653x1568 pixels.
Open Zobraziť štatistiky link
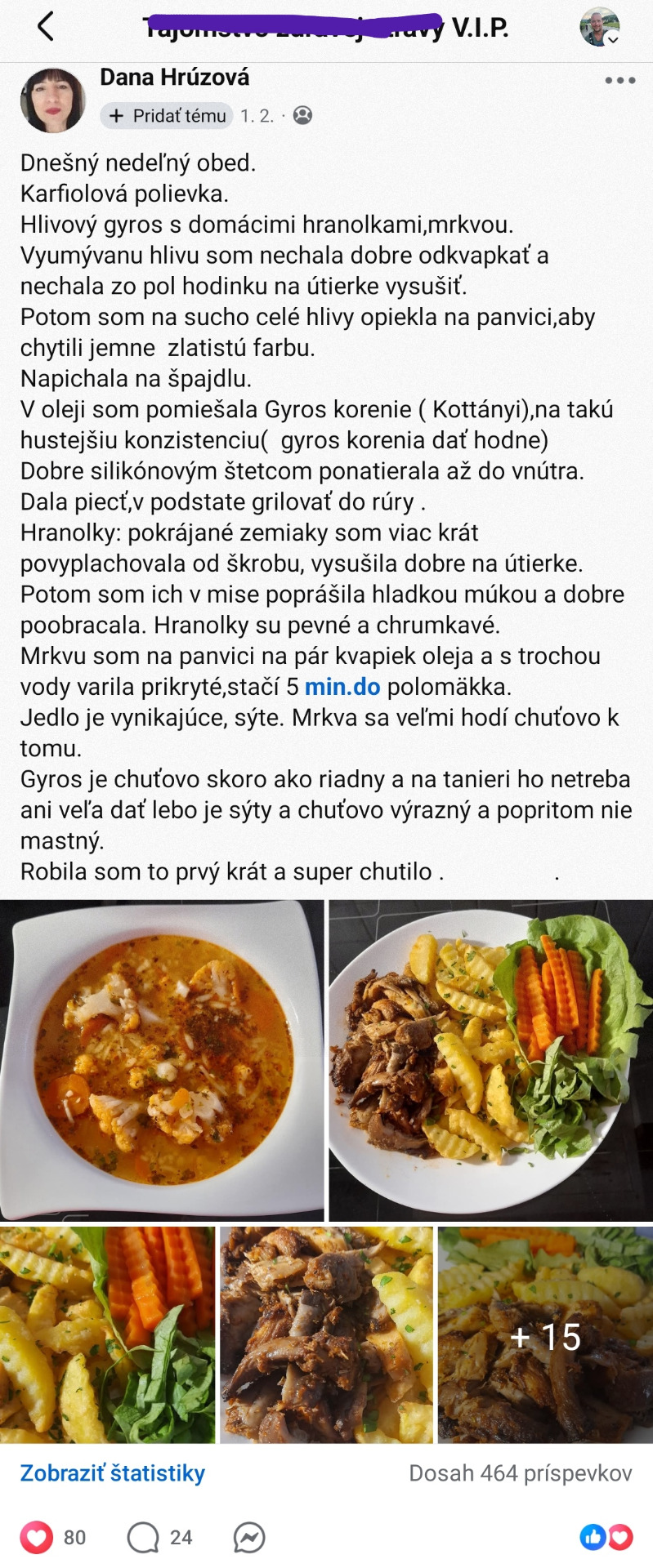tap(113, 1473)
